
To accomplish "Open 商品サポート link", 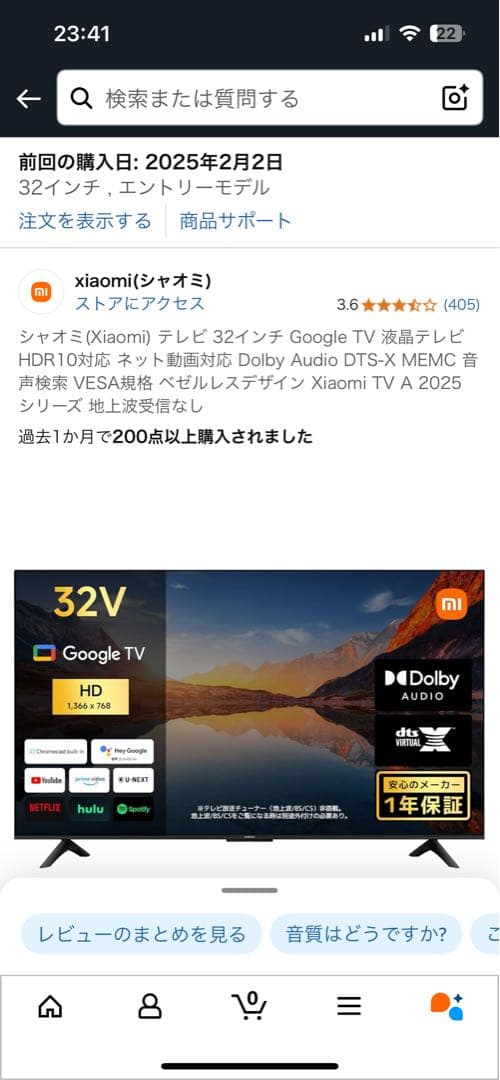I will click(236, 220).
